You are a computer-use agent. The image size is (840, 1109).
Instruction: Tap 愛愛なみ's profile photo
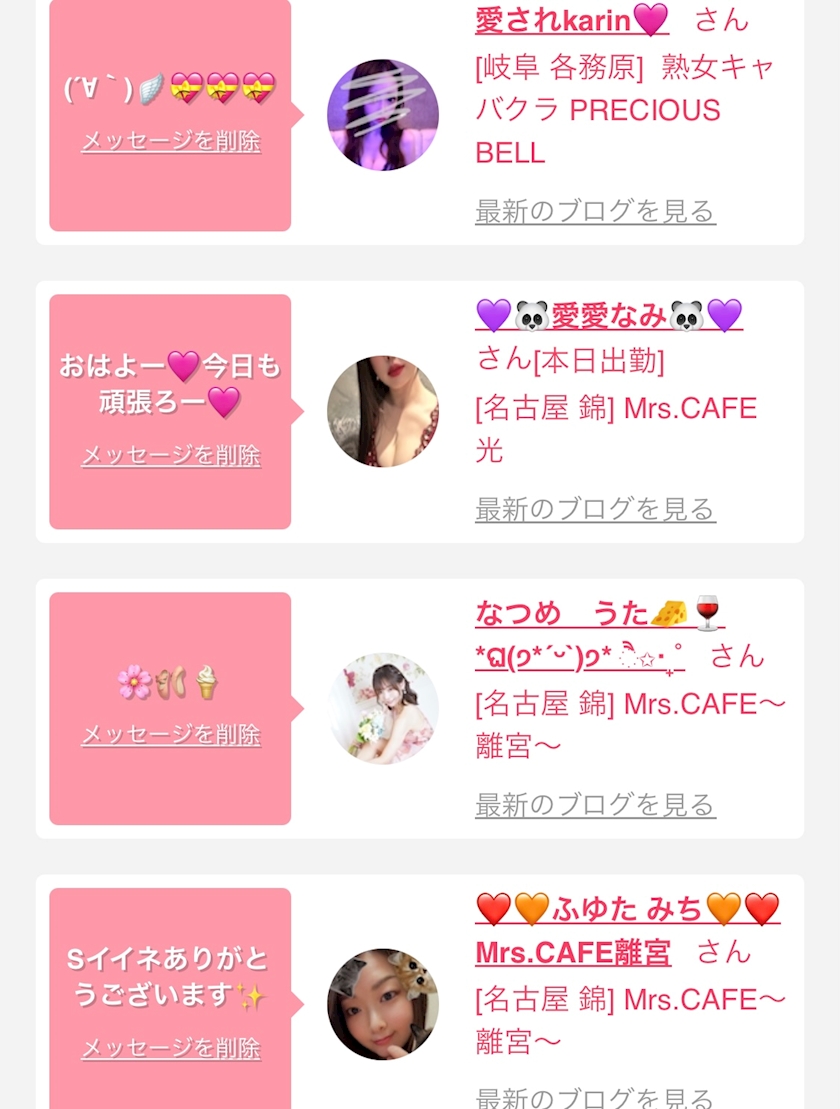(x=383, y=411)
